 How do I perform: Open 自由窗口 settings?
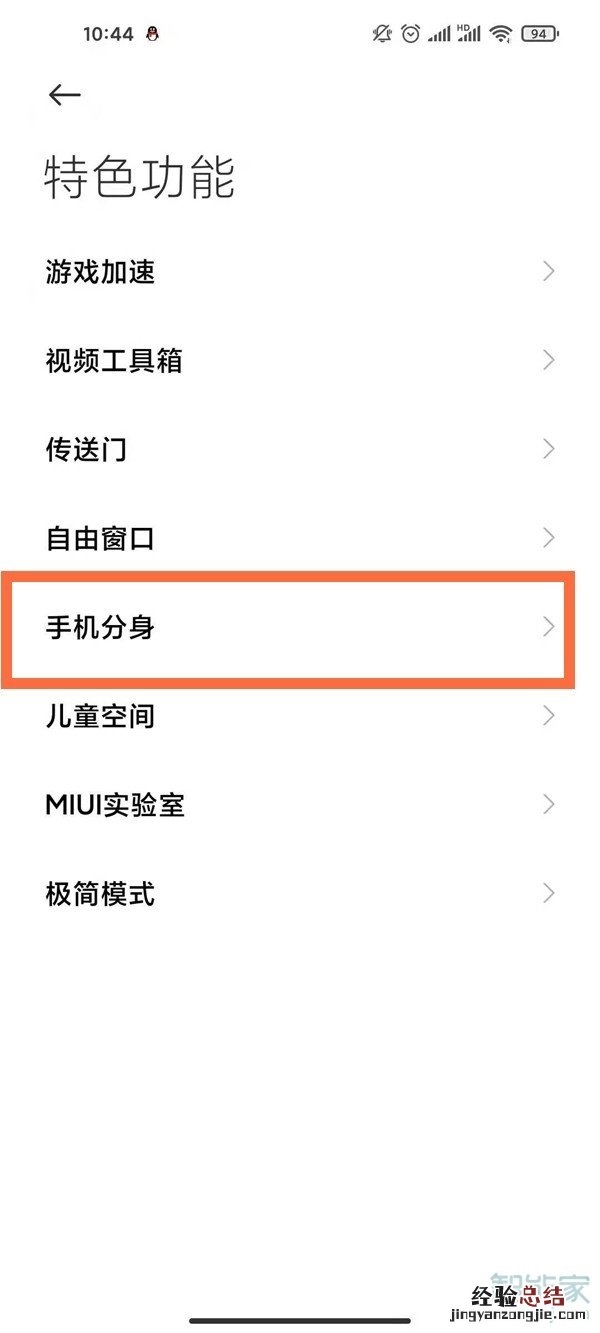point(300,538)
